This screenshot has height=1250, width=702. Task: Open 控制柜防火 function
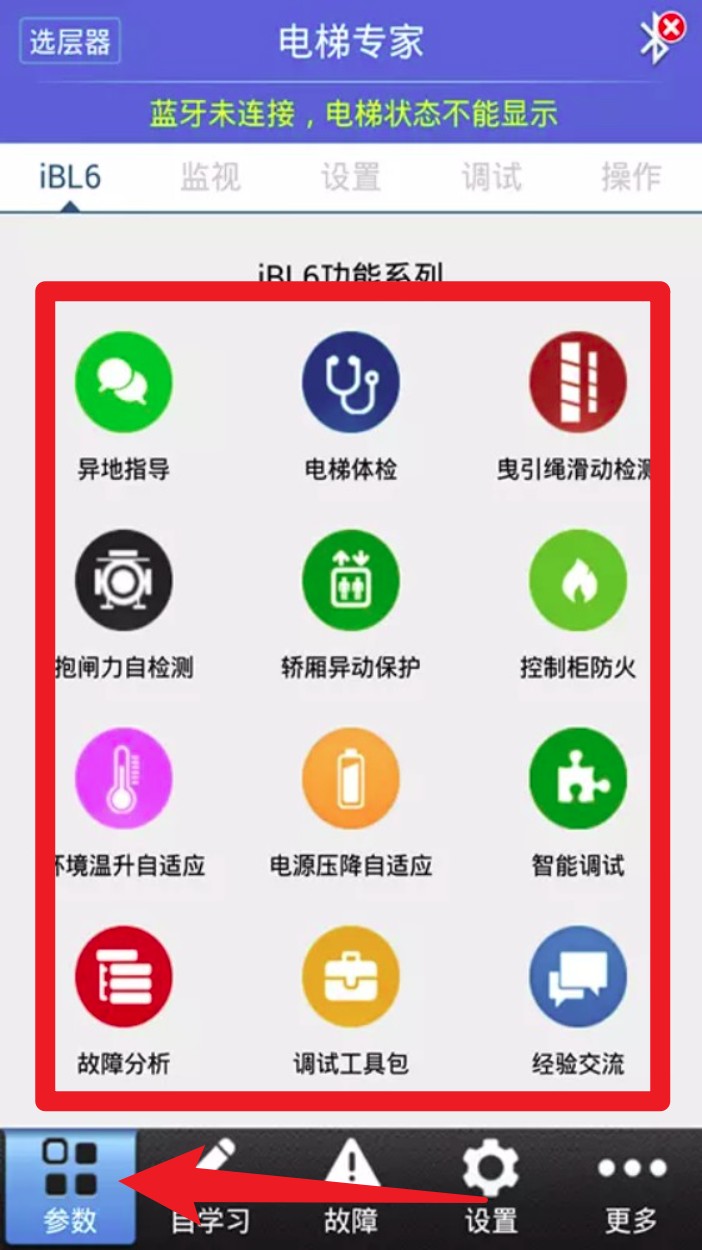(x=578, y=581)
